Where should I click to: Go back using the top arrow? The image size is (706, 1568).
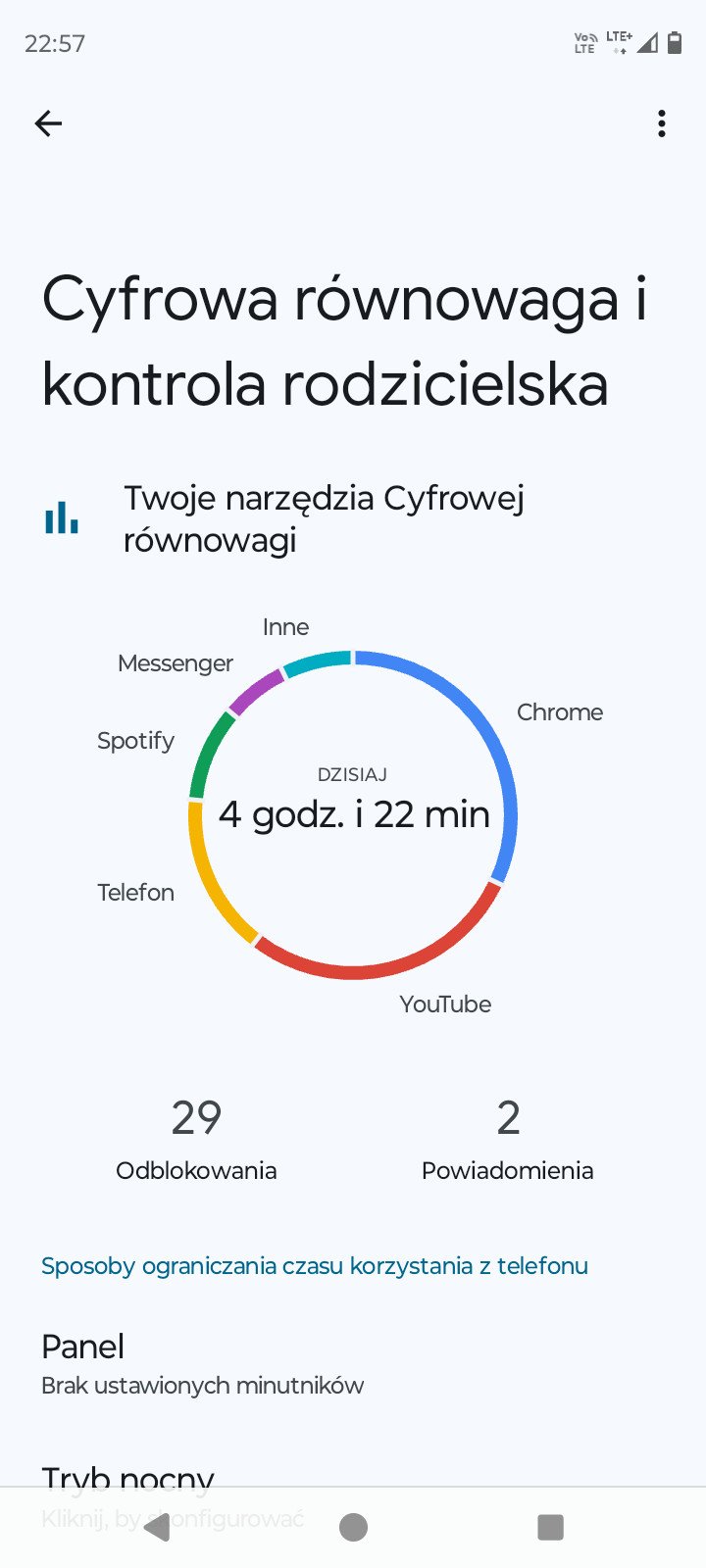(x=48, y=123)
